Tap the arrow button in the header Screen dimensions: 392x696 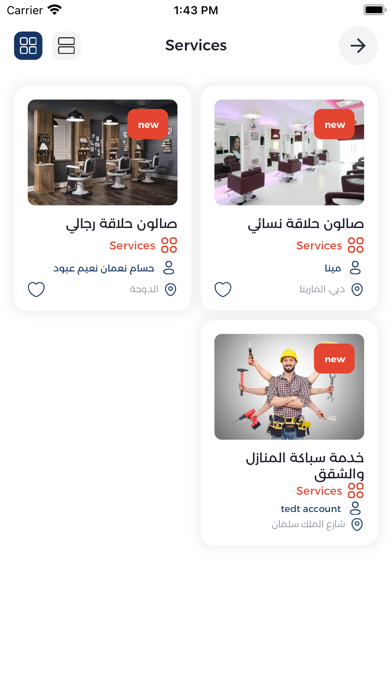(x=358, y=45)
